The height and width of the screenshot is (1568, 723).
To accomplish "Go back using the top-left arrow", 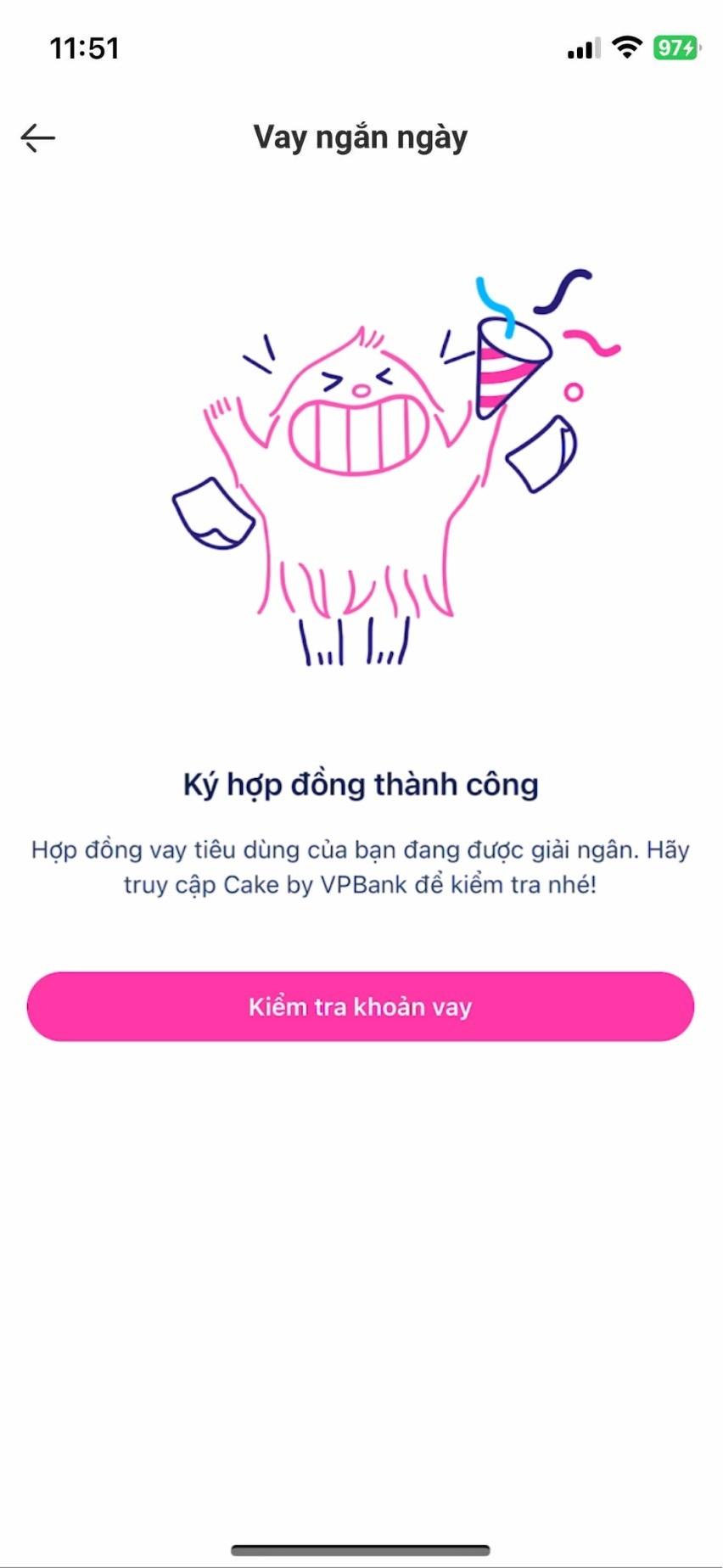I will click(38, 137).
